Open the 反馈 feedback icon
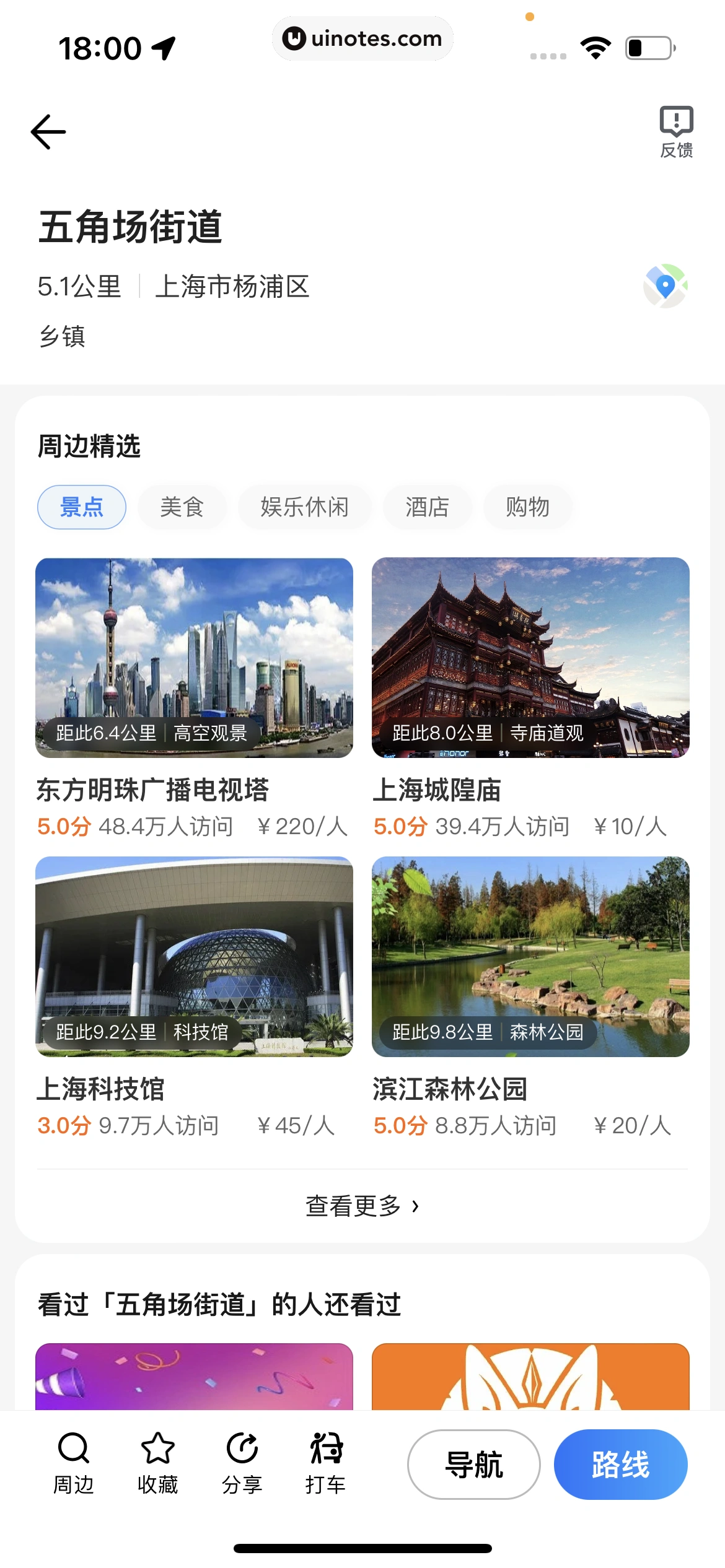The height and width of the screenshot is (1568, 725). point(676,132)
